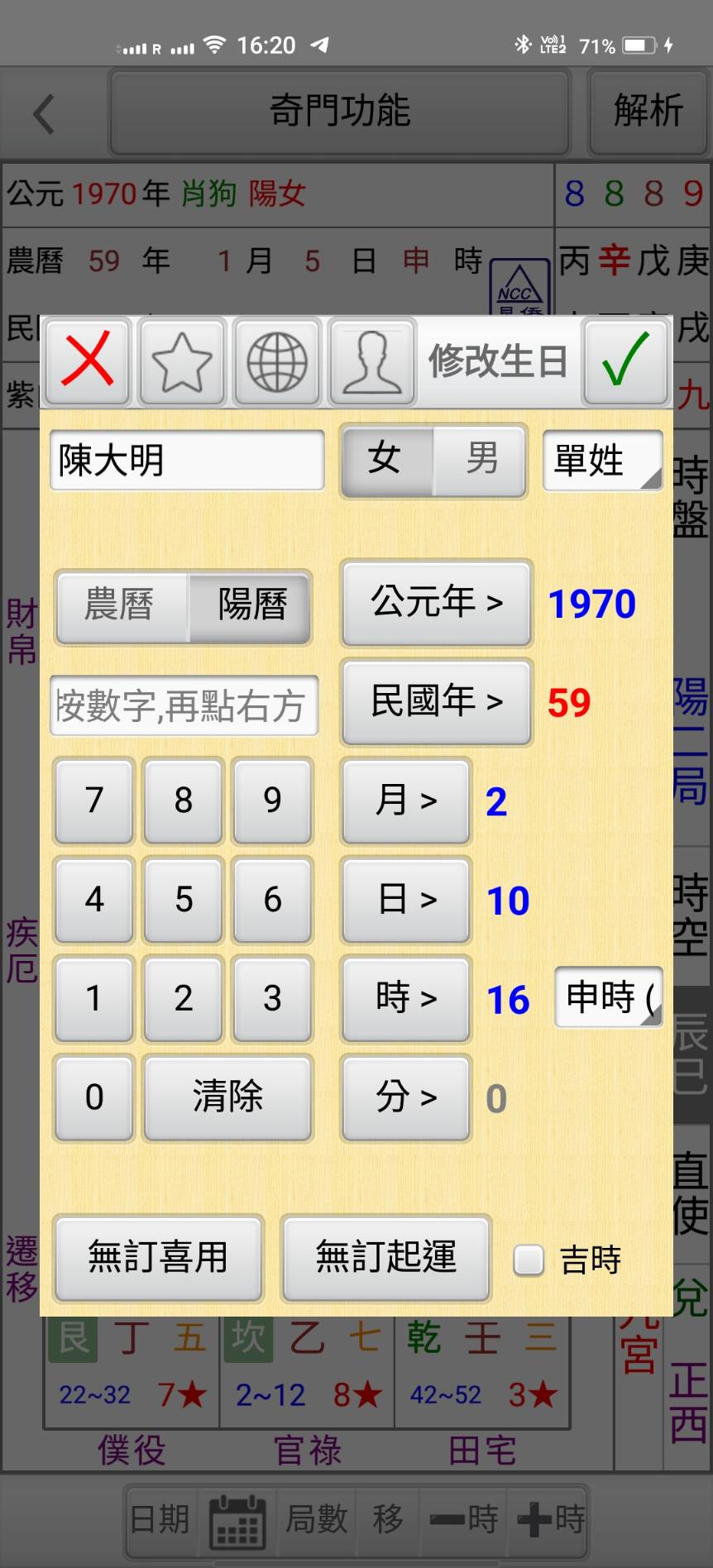Set the 民國年 value
Viewport: 713px width, 1568px height.
tap(436, 702)
